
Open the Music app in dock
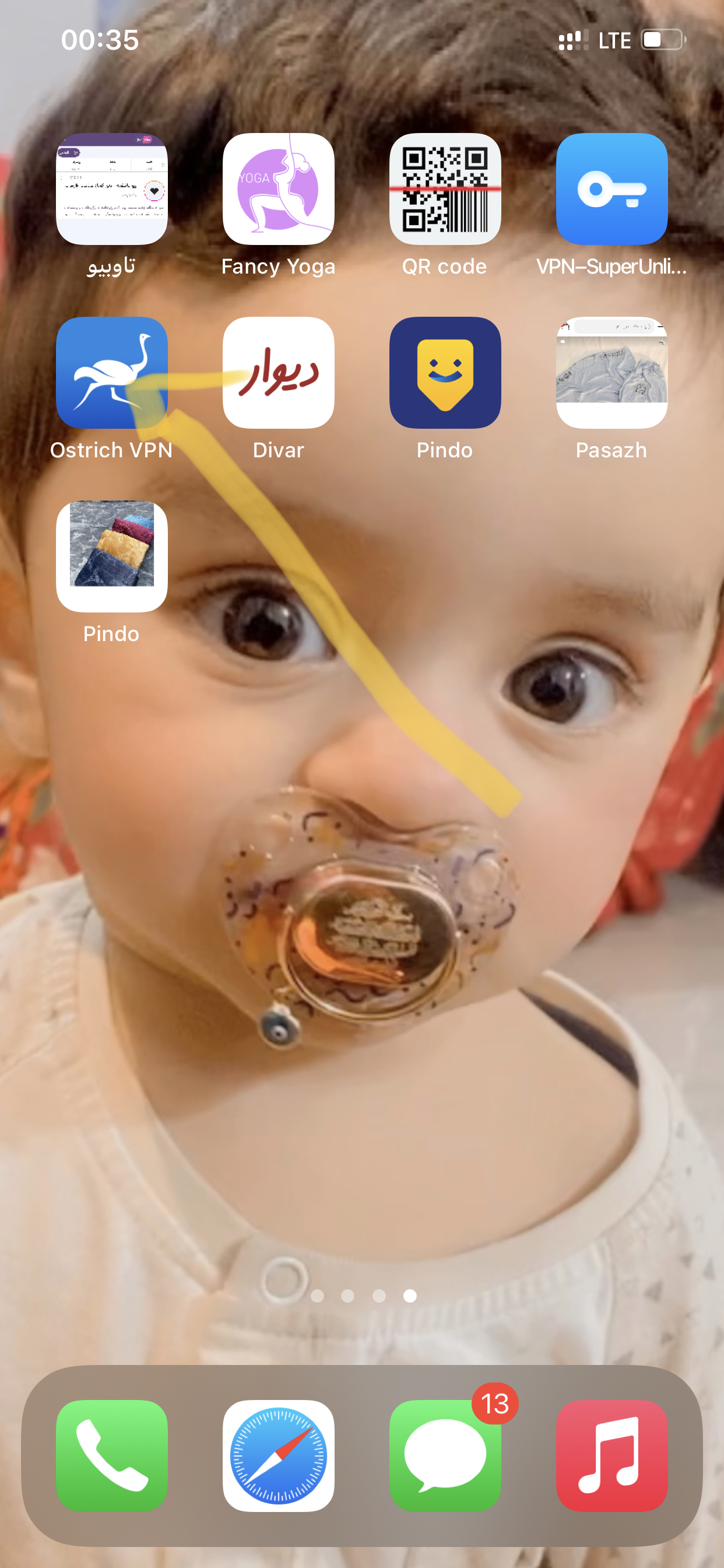click(x=611, y=1455)
